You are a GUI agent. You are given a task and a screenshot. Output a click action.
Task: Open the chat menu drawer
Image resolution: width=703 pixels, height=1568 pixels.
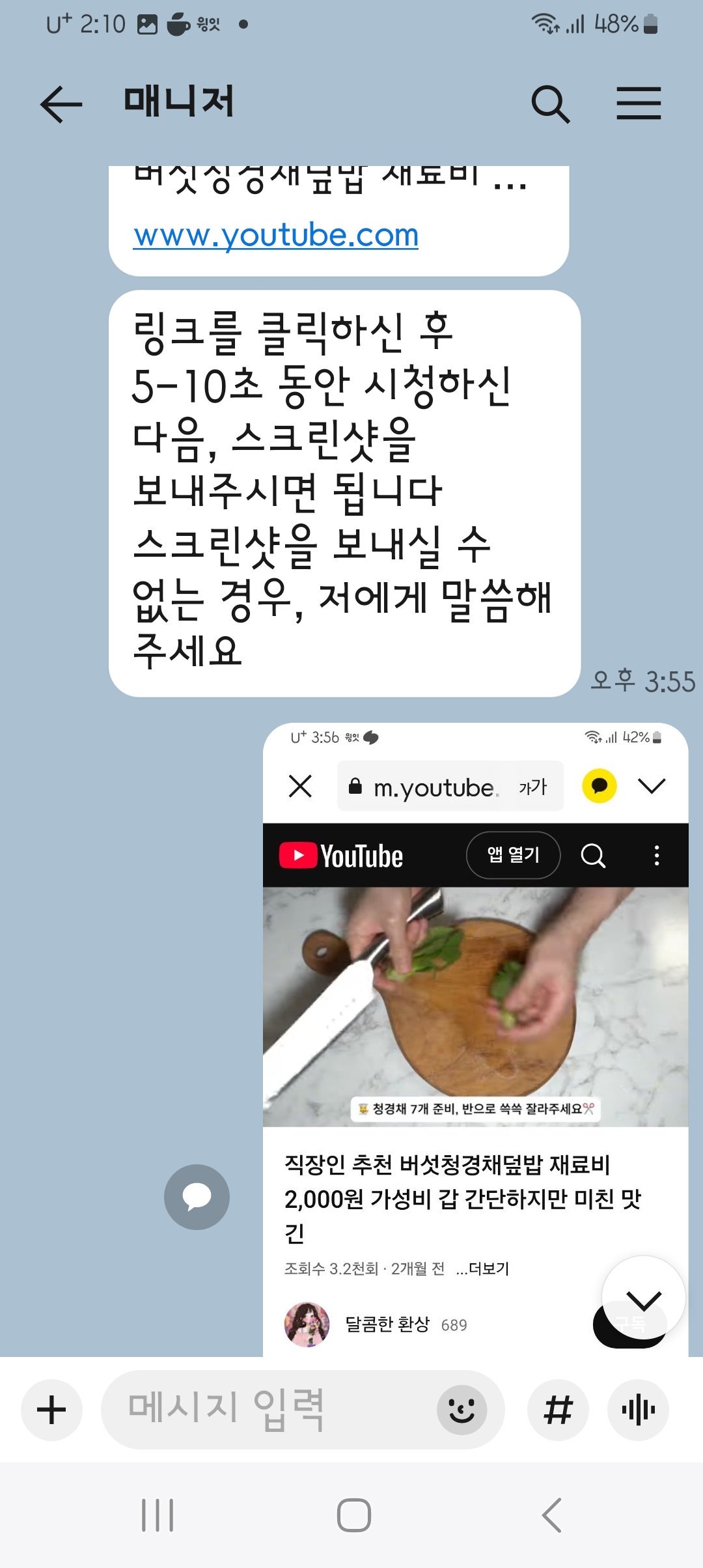click(639, 104)
